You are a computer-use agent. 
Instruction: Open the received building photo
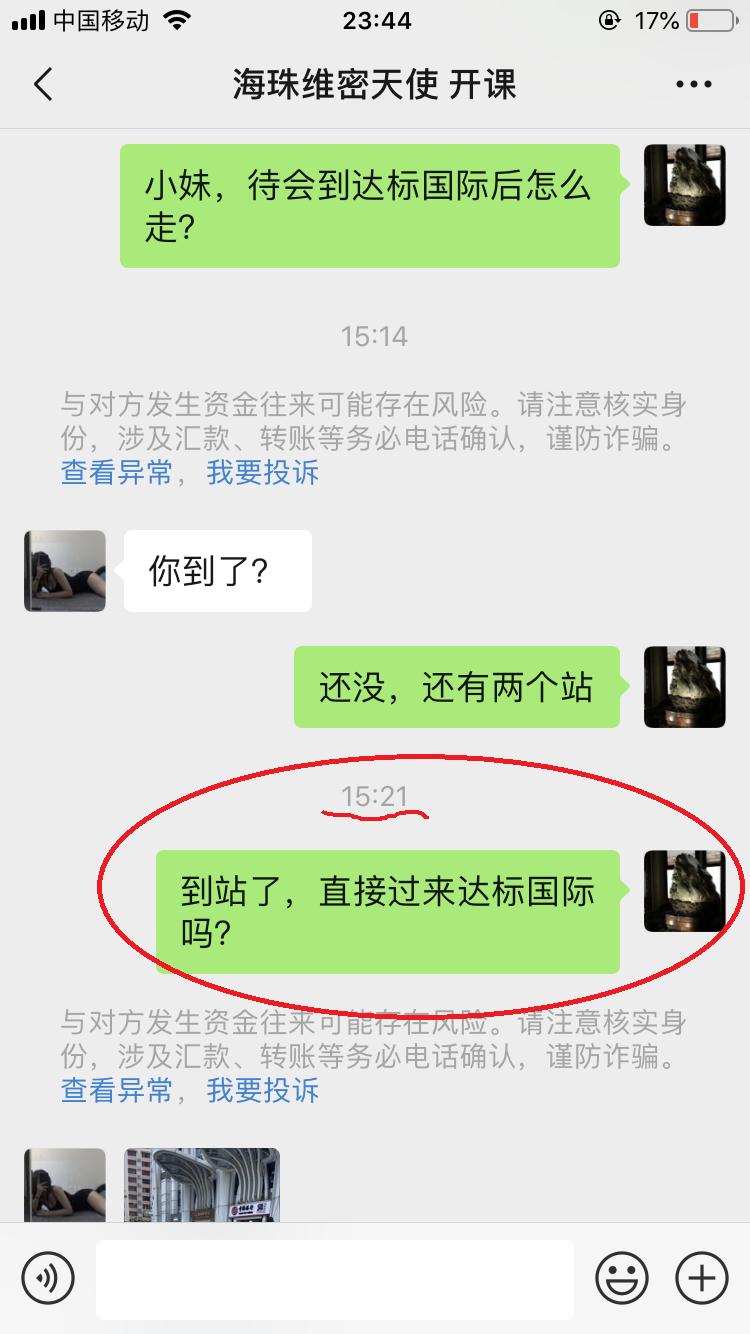(201, 1185)
